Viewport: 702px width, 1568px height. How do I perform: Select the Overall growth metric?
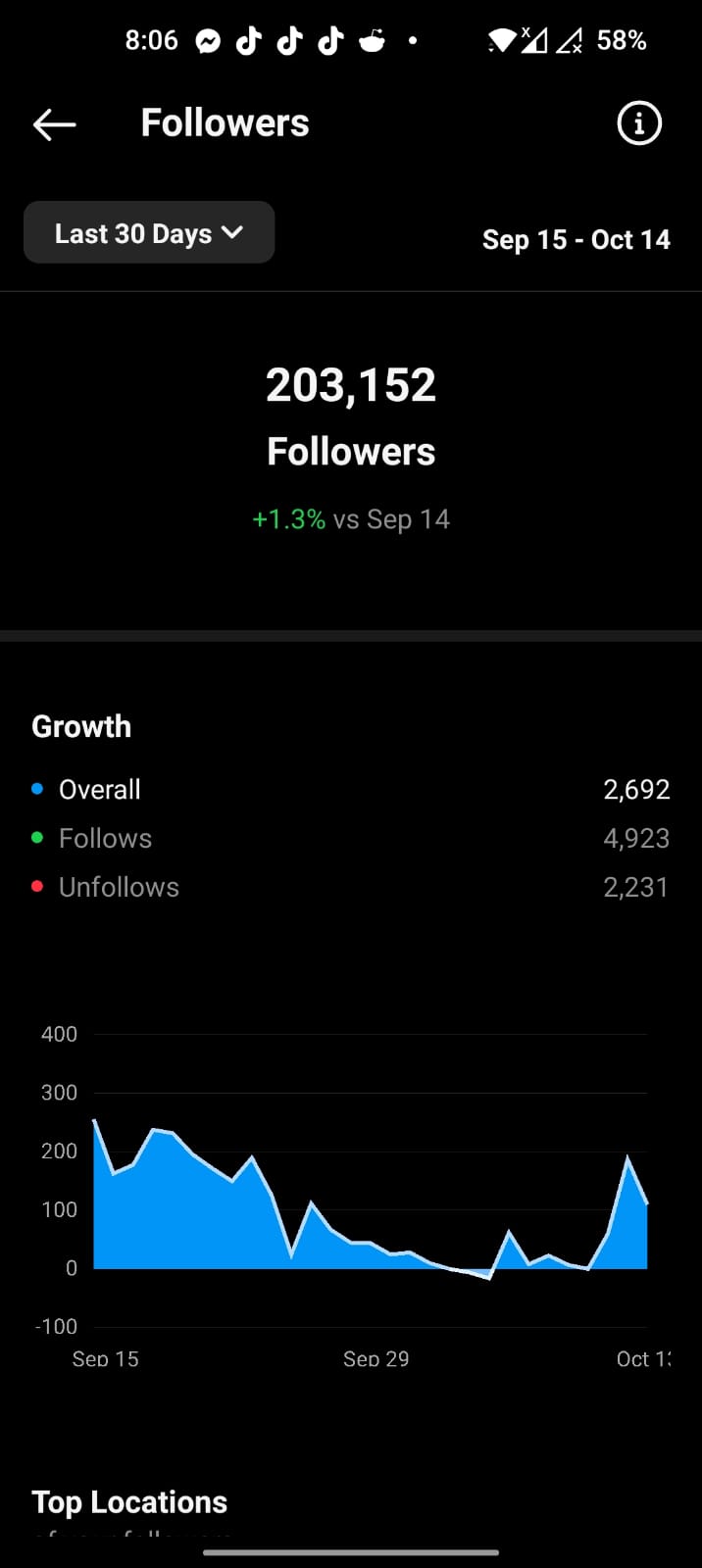click(x=99, y=789)
